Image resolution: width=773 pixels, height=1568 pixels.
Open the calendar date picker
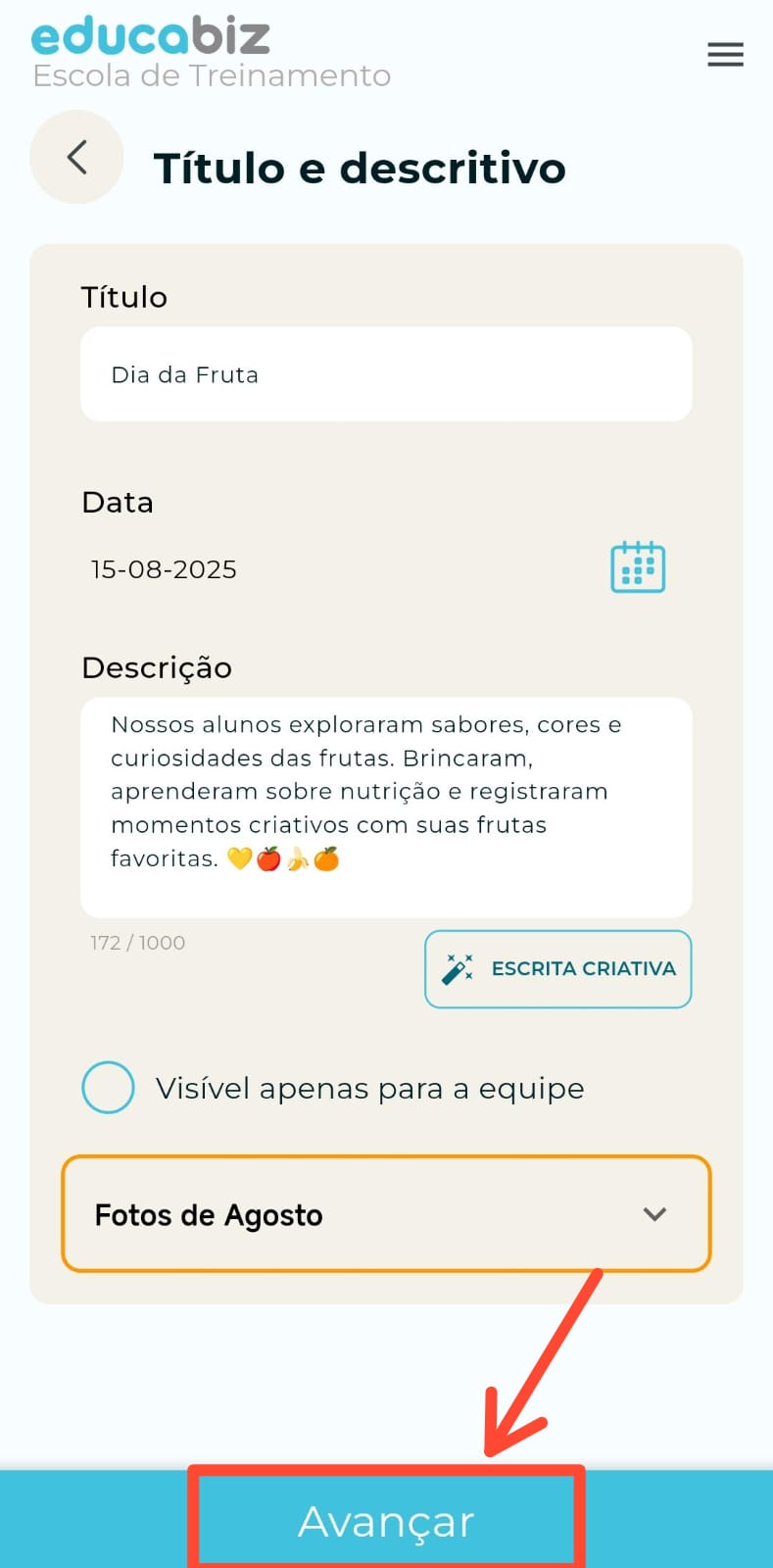tap(638, 567)
